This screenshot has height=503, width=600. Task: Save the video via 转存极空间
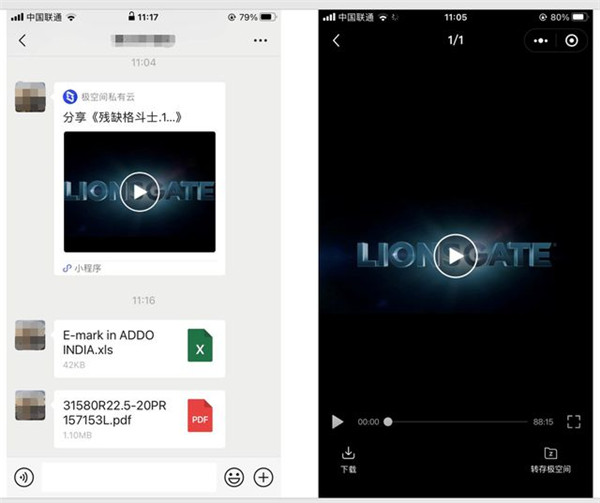click(x=550, y=459)
